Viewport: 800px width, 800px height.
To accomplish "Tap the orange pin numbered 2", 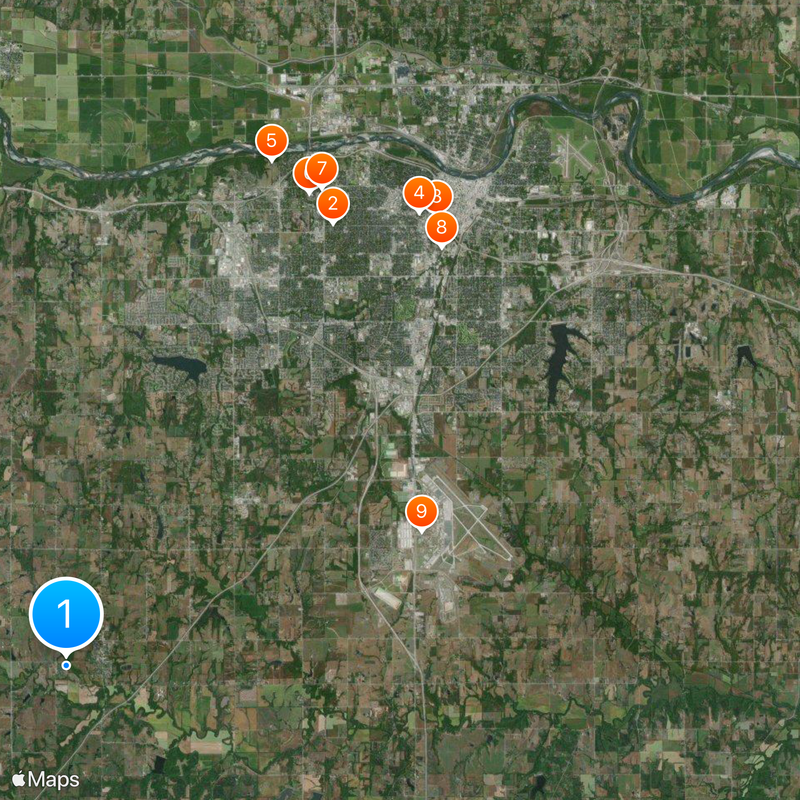I will (333, 204).
